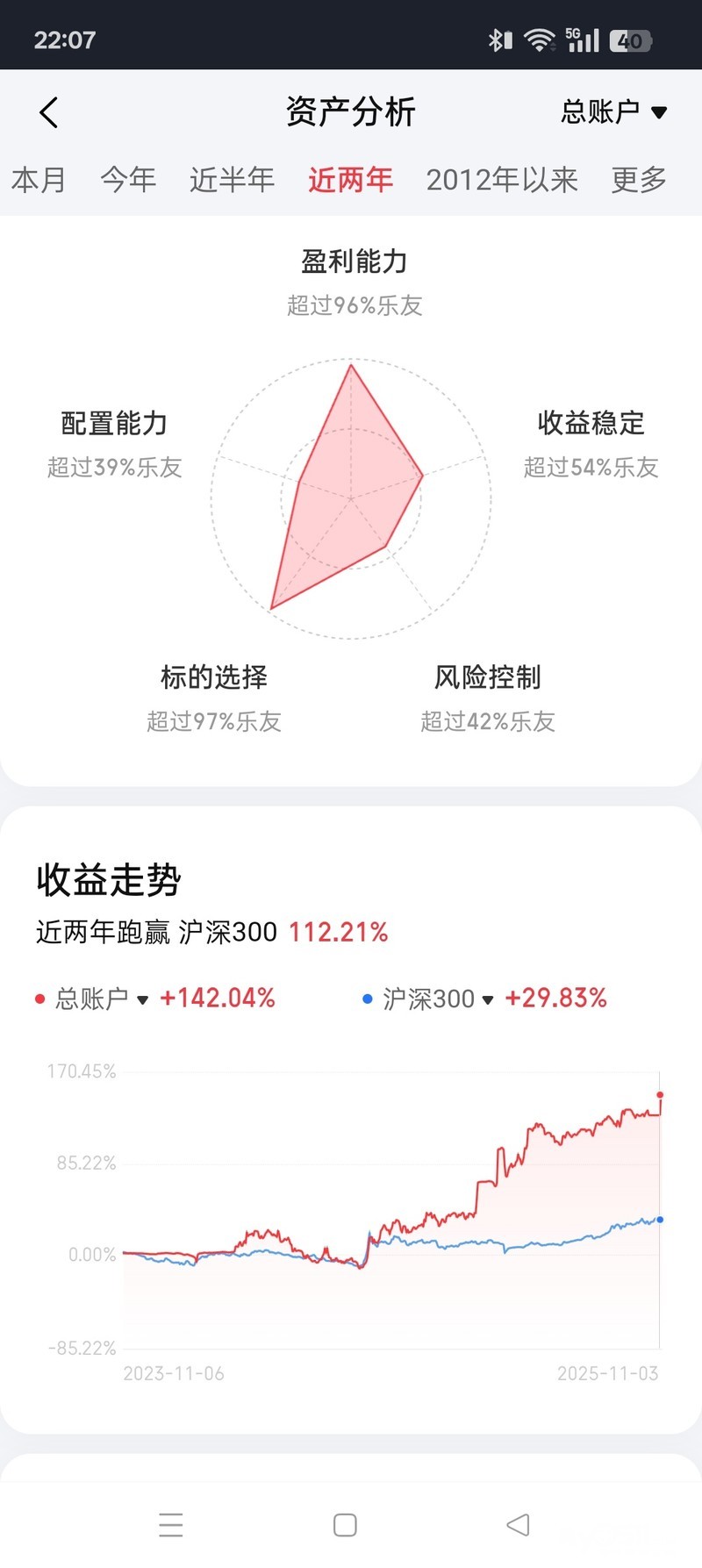Show data for 2012年以来
702x1568 pixels.
[x=501, y=180]
